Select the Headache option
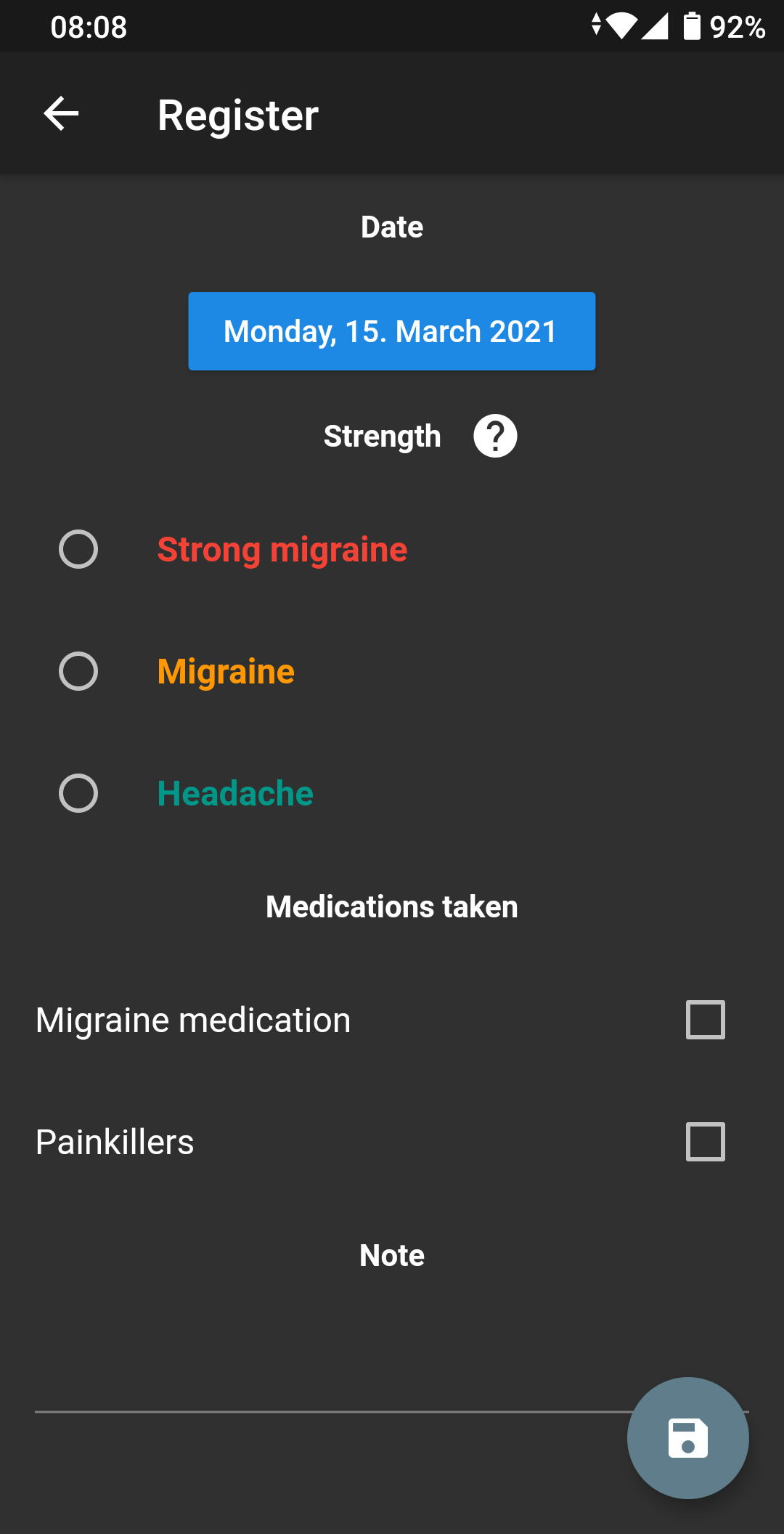784x1534 pixels. point(78,793)
